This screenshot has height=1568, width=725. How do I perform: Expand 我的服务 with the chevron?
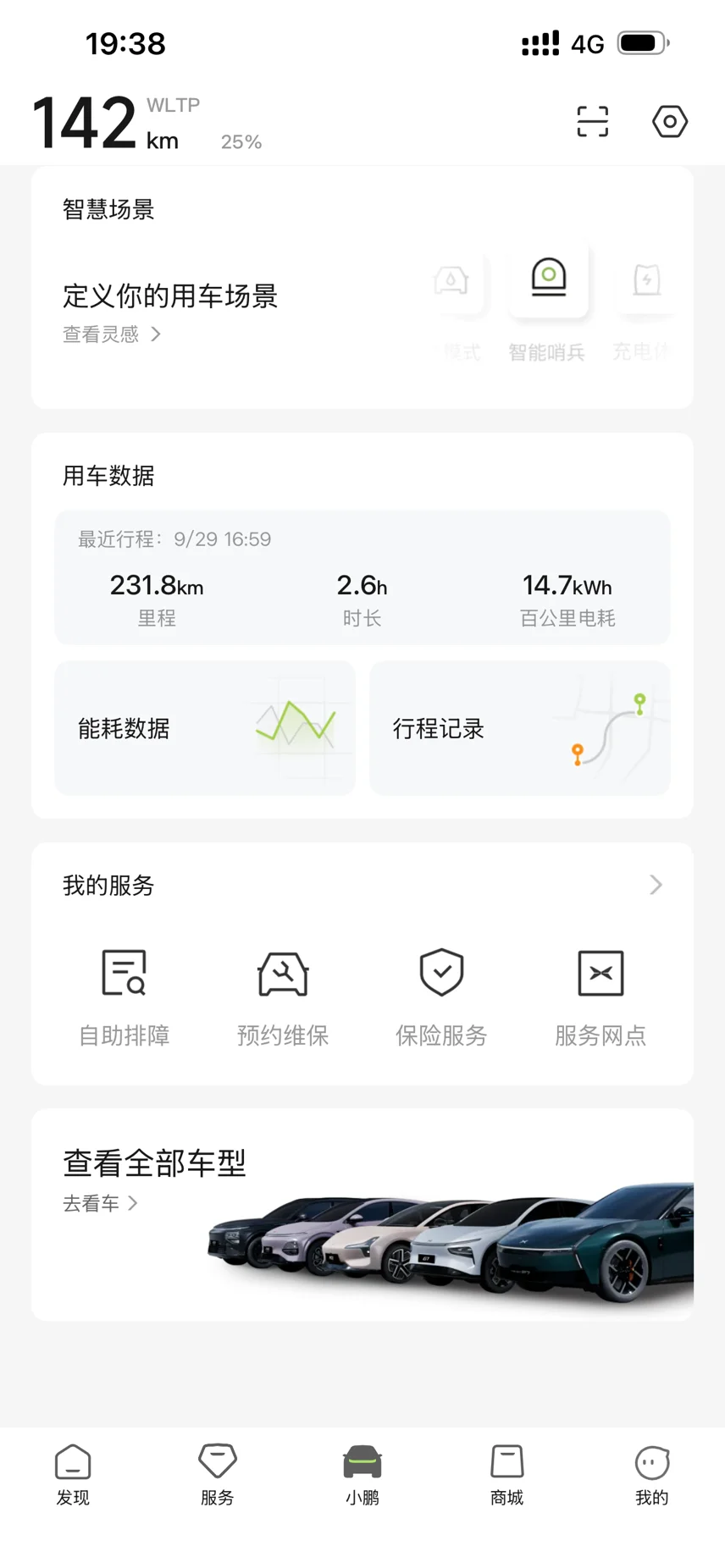click(x=655, y=885)
